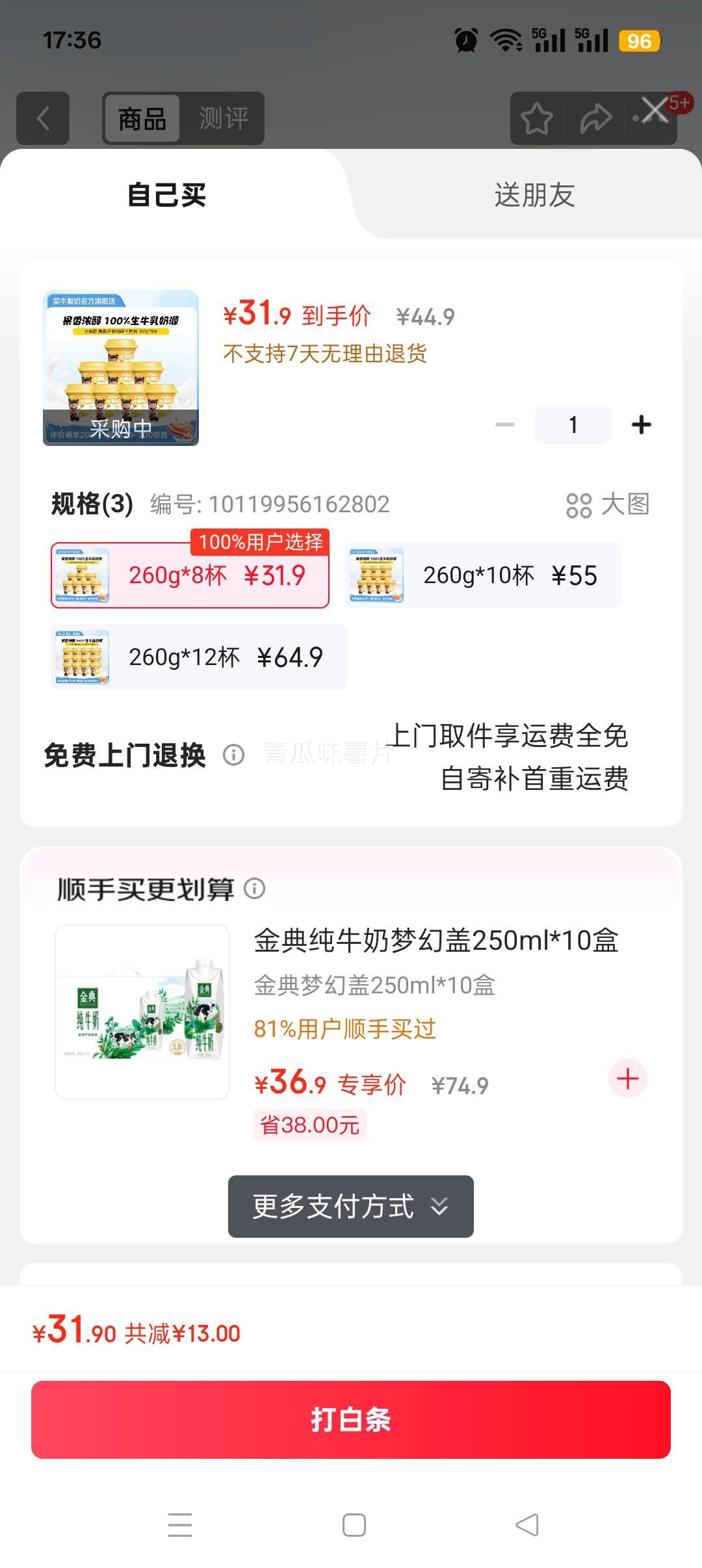Close the purchase options sheet
This screenshot has height=1568, width=702.
654,110
